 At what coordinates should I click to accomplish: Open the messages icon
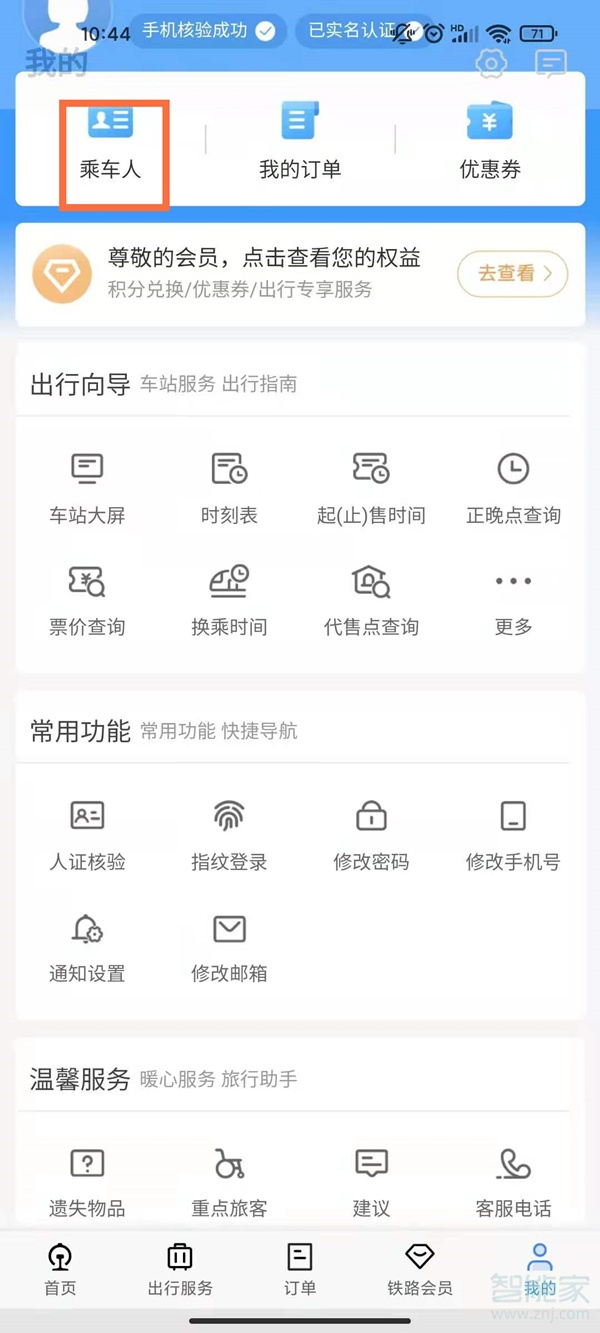(551, 65)
